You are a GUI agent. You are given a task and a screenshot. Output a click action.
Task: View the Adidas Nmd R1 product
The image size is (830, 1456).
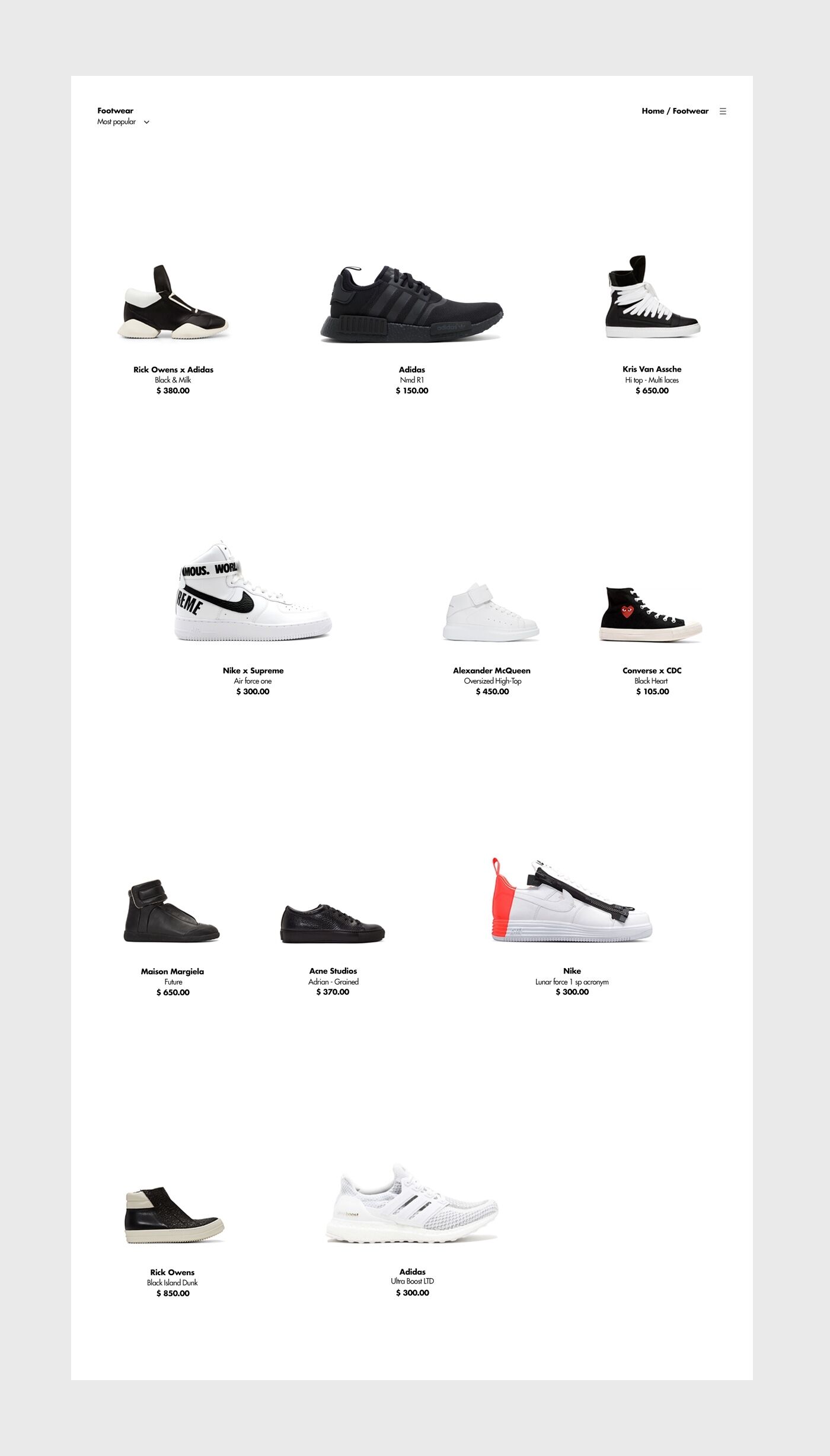tap(411, 304)
